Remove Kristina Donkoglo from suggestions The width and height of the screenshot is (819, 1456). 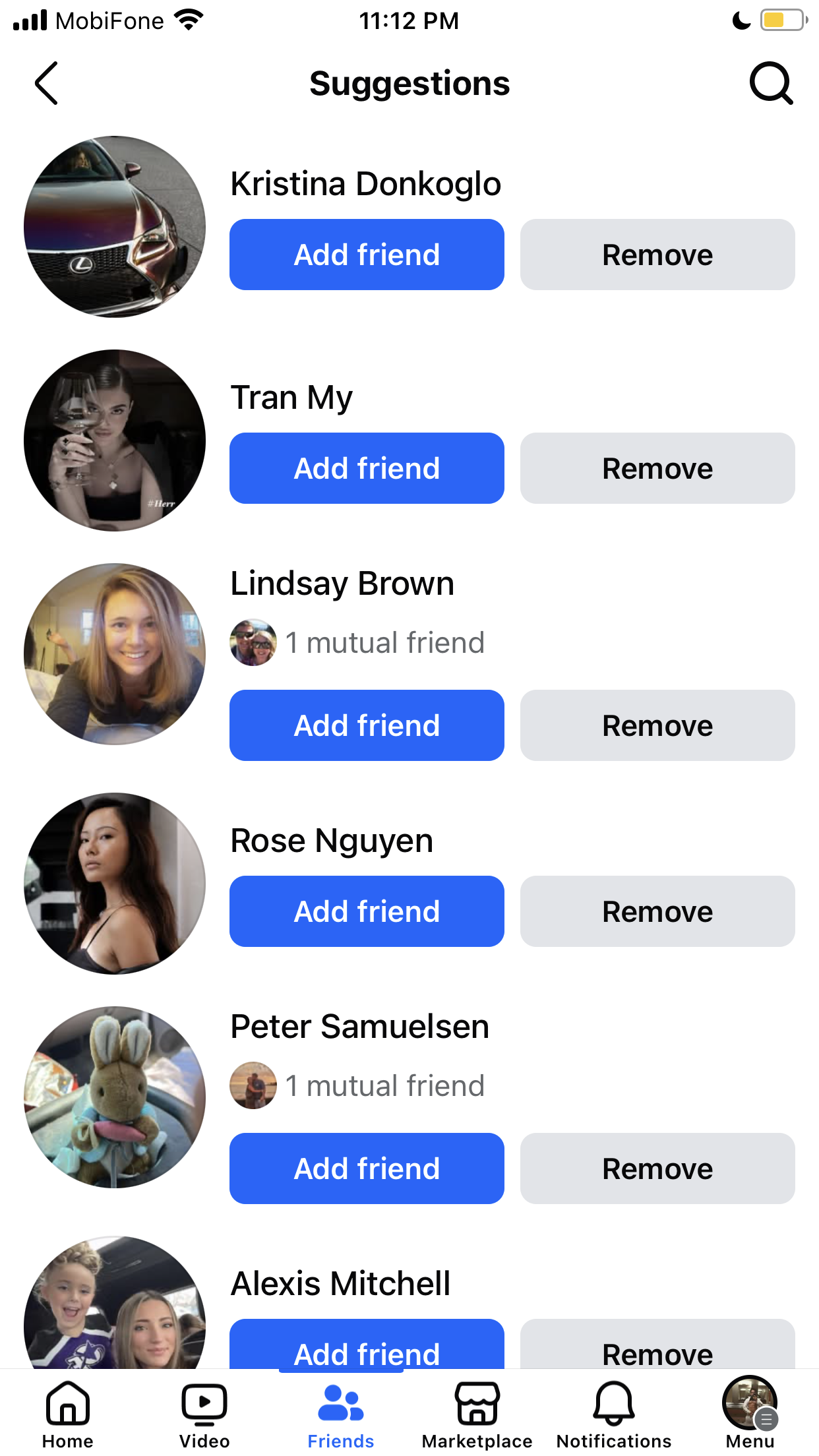657,255
